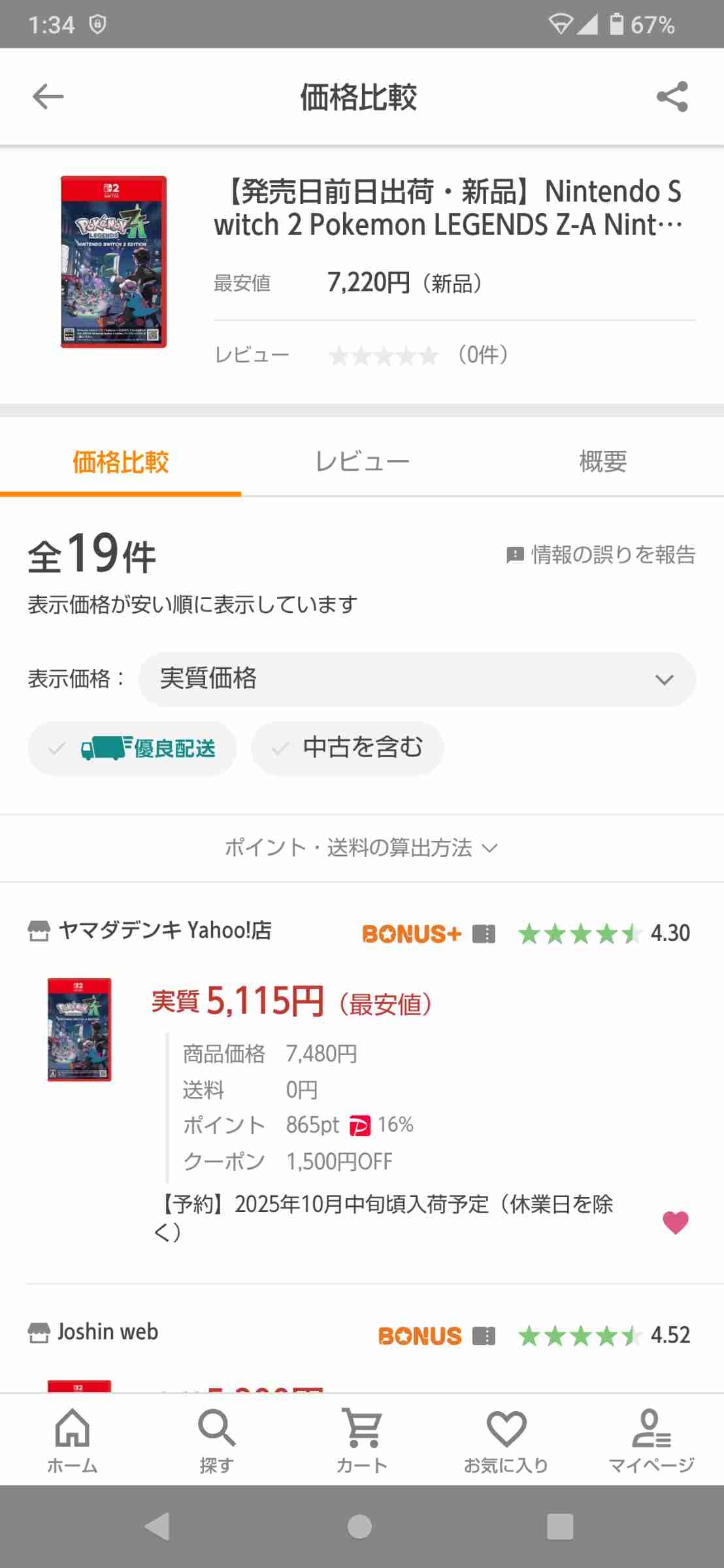Switch to the 概要 tab
The height and width of the screenshot is (1568, 724).
(x=602, y=461)
